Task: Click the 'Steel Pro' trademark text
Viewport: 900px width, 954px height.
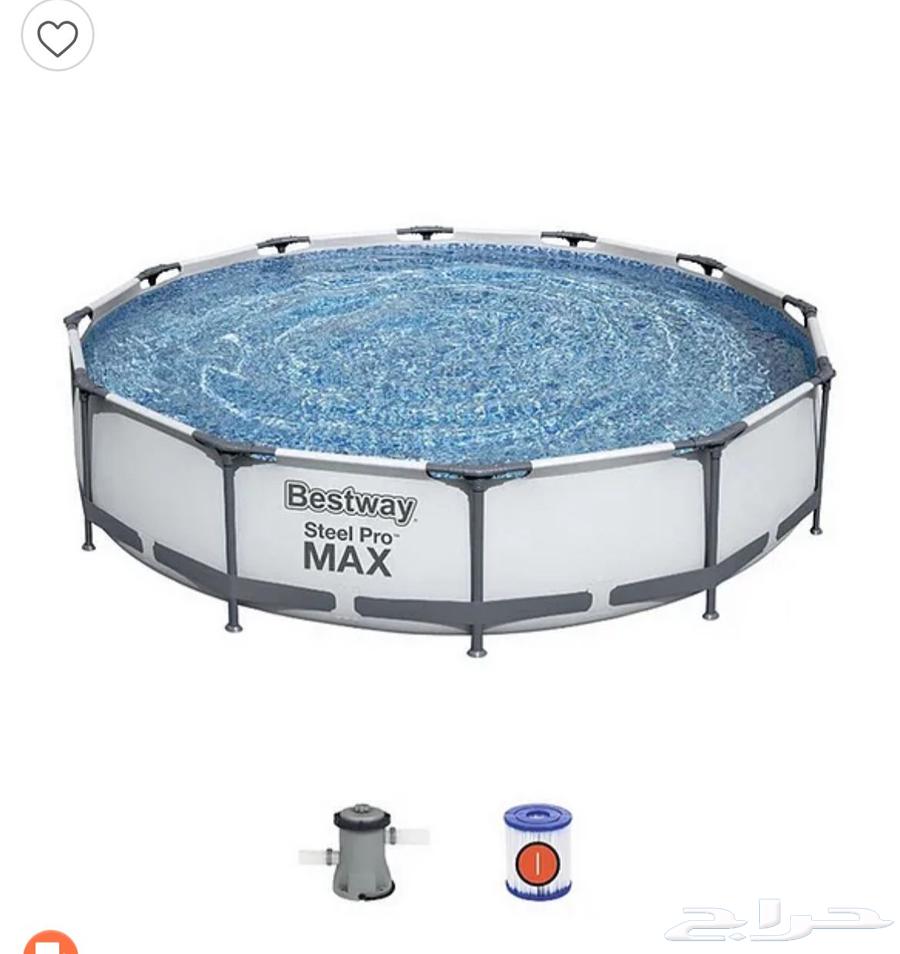Action: [346, 532]
